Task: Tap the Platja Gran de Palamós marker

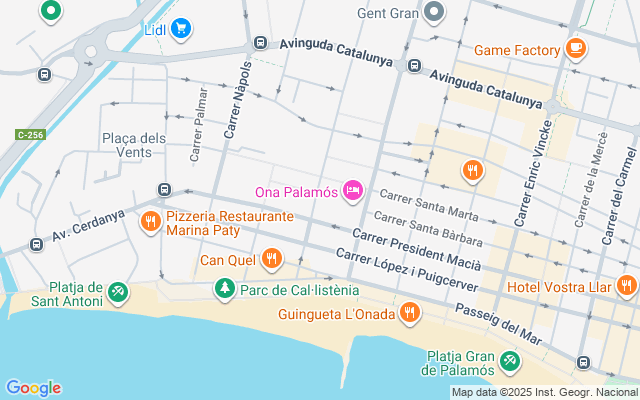Action: (x=510, y=360)
